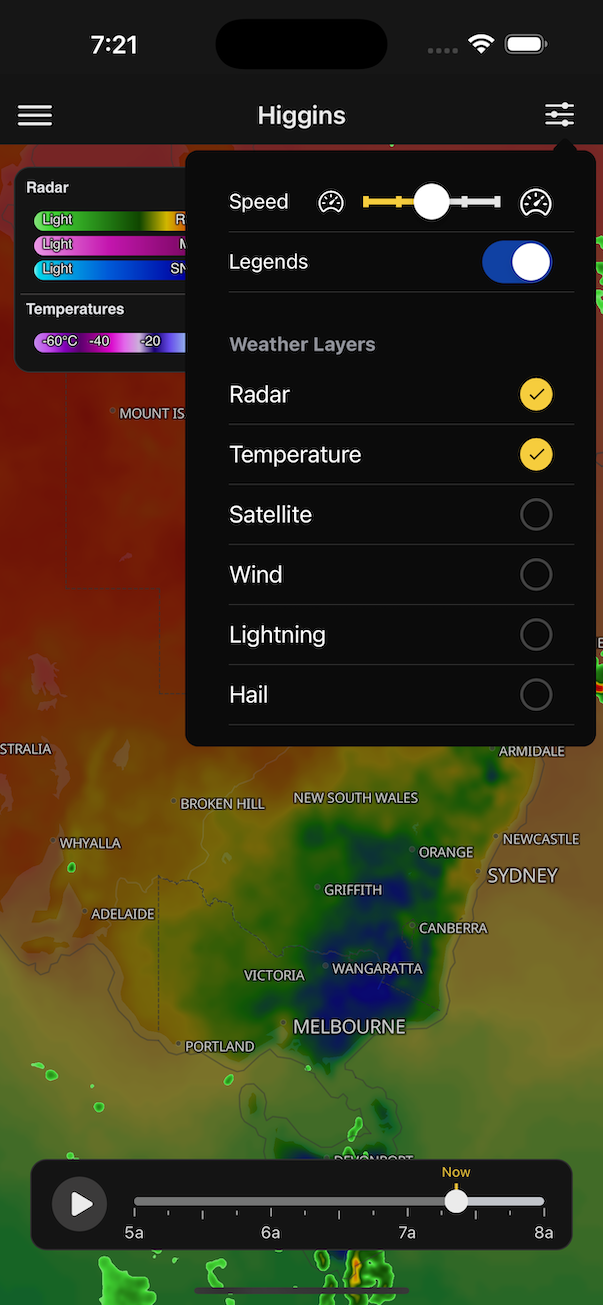Tap the animation speed slider

(x=431, y=202)
